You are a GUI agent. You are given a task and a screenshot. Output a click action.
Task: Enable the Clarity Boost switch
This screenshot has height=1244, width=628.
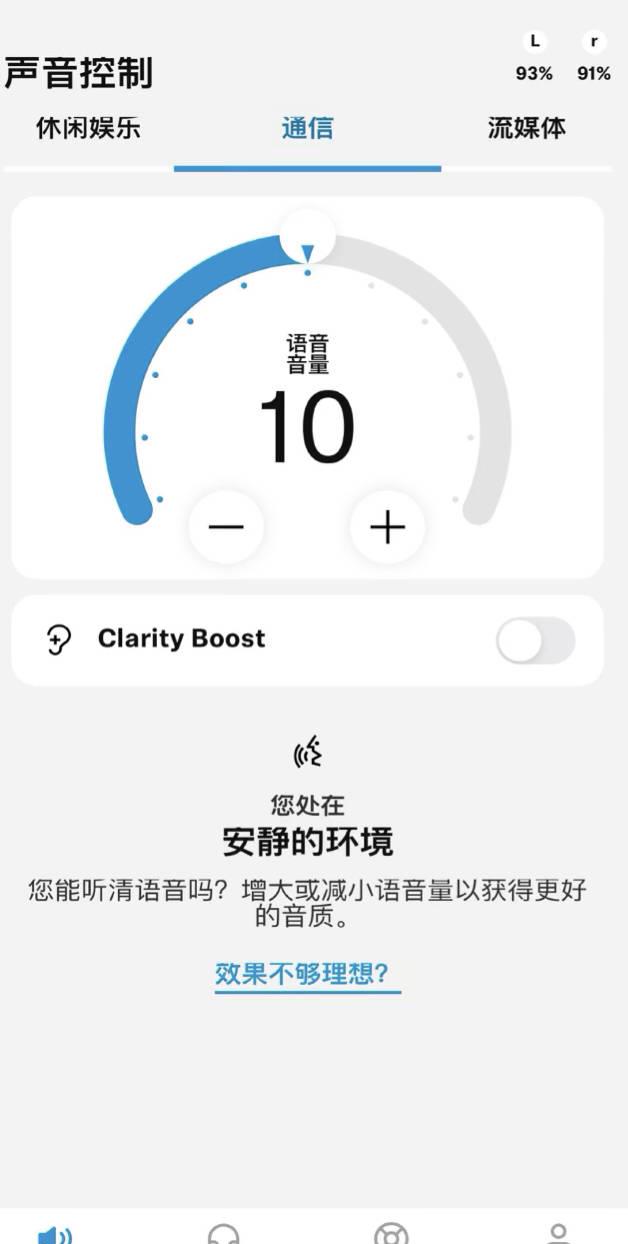click(x=535, y=641)
